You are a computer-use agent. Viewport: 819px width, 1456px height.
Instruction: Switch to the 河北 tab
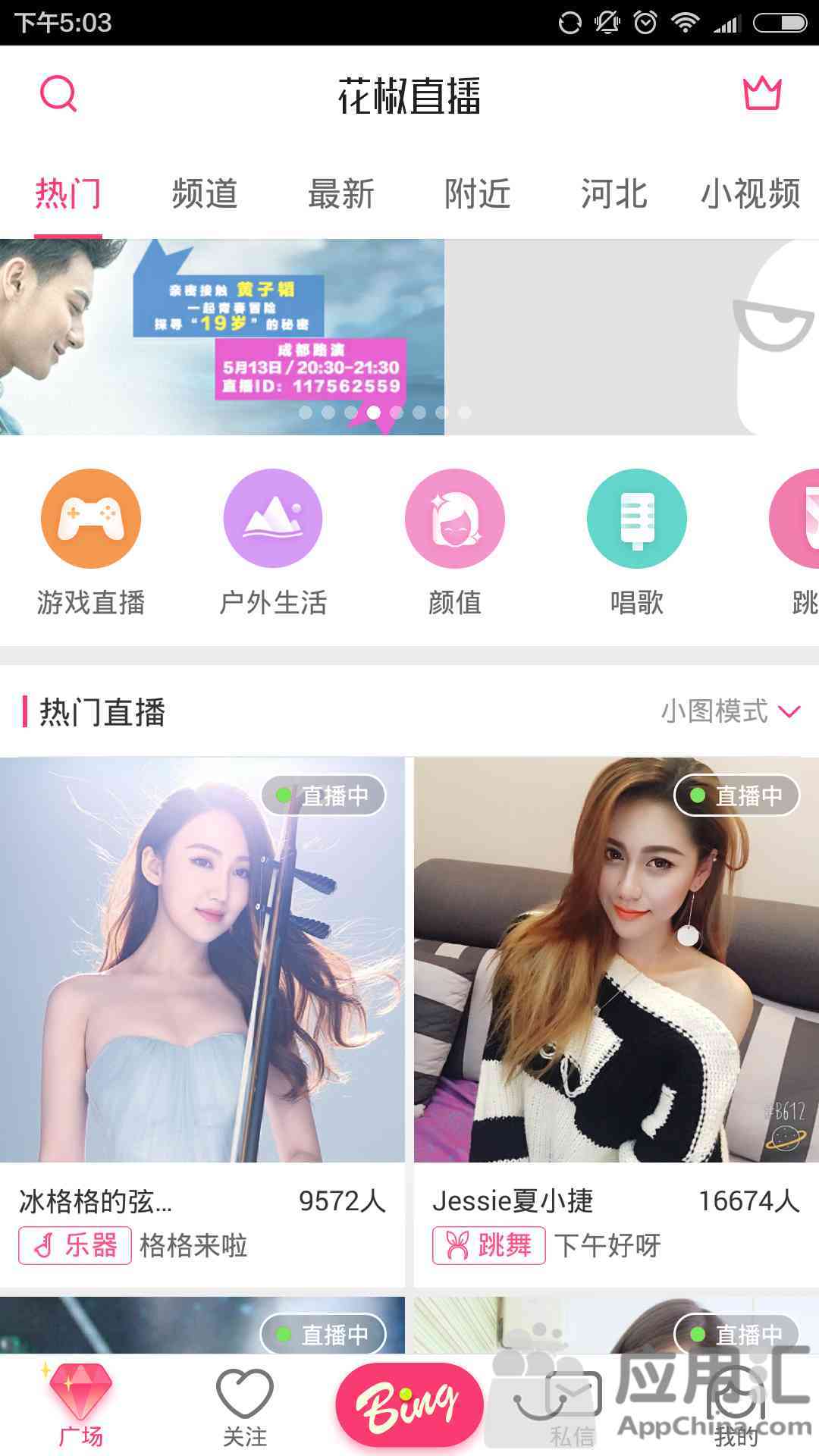pos(614,194)
